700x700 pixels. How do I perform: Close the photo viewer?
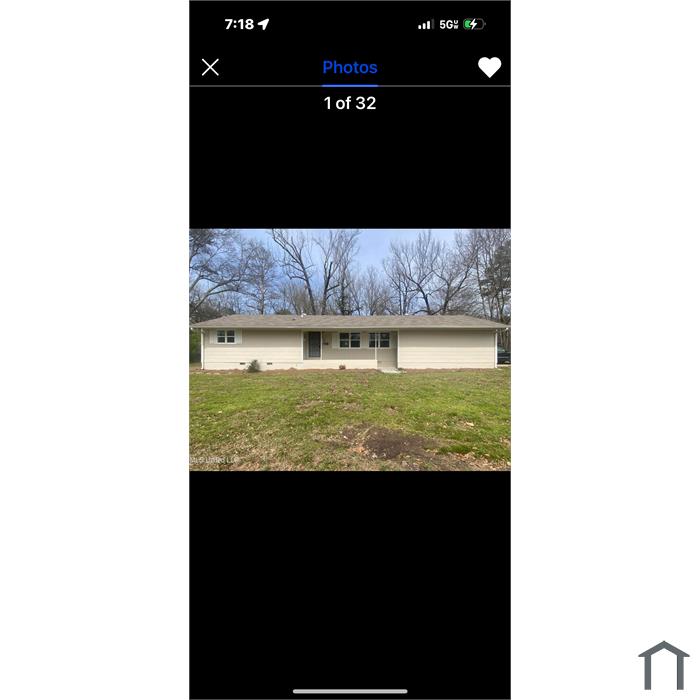pyautogui.click(x=210, y=67)
